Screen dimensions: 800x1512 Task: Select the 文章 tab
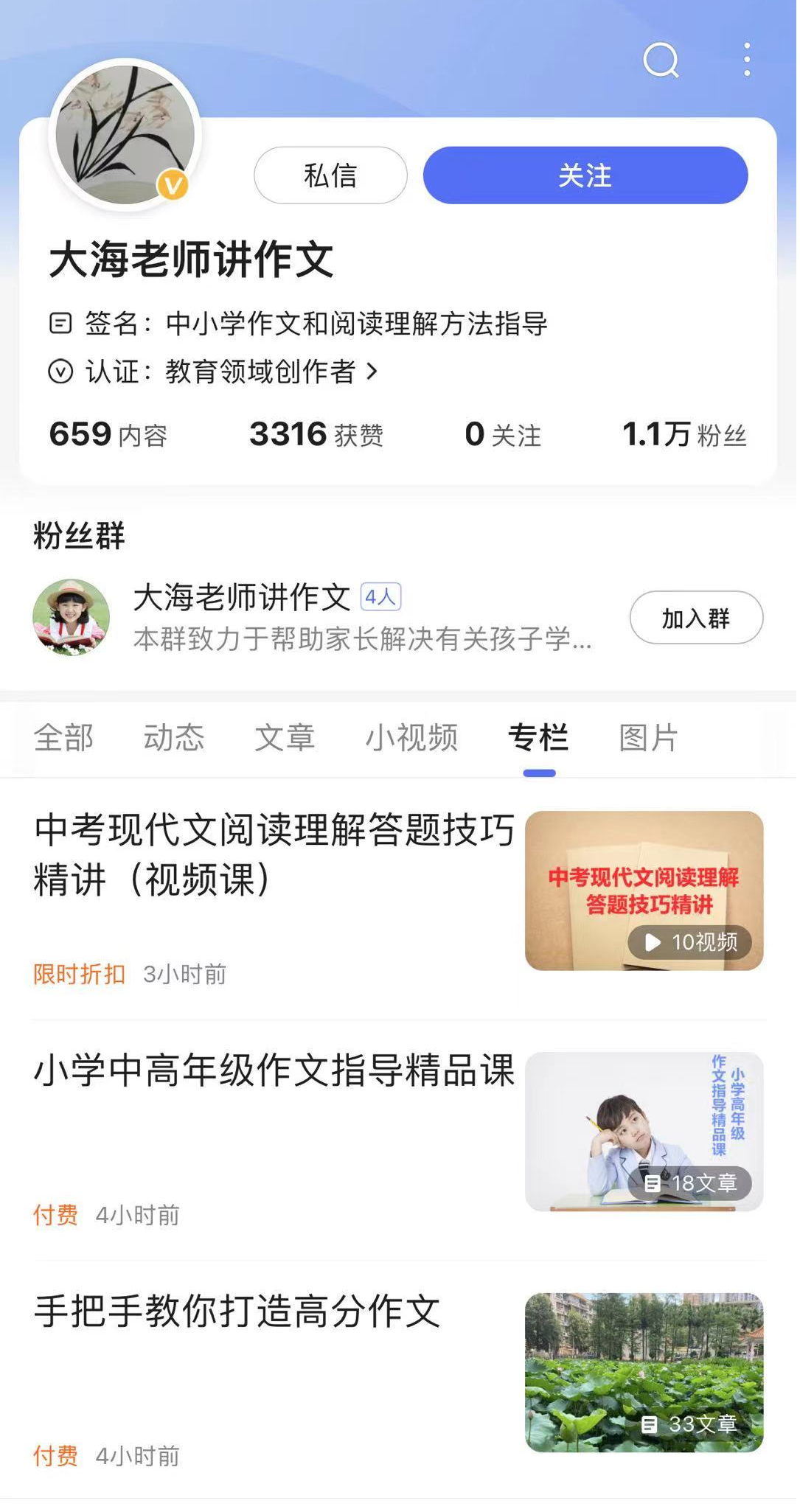[284, 737]
